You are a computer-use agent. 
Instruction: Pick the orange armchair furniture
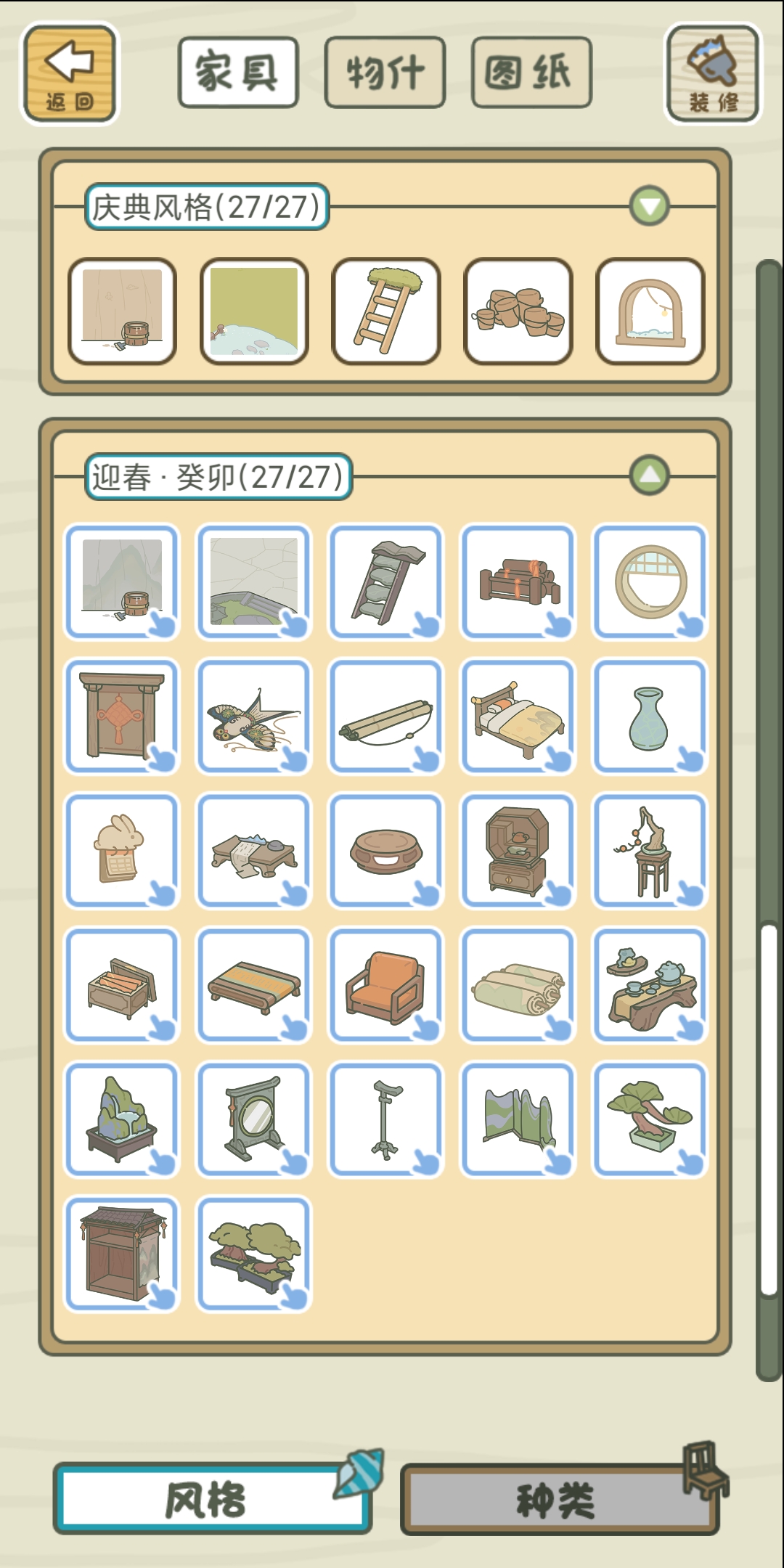(385, 984)
